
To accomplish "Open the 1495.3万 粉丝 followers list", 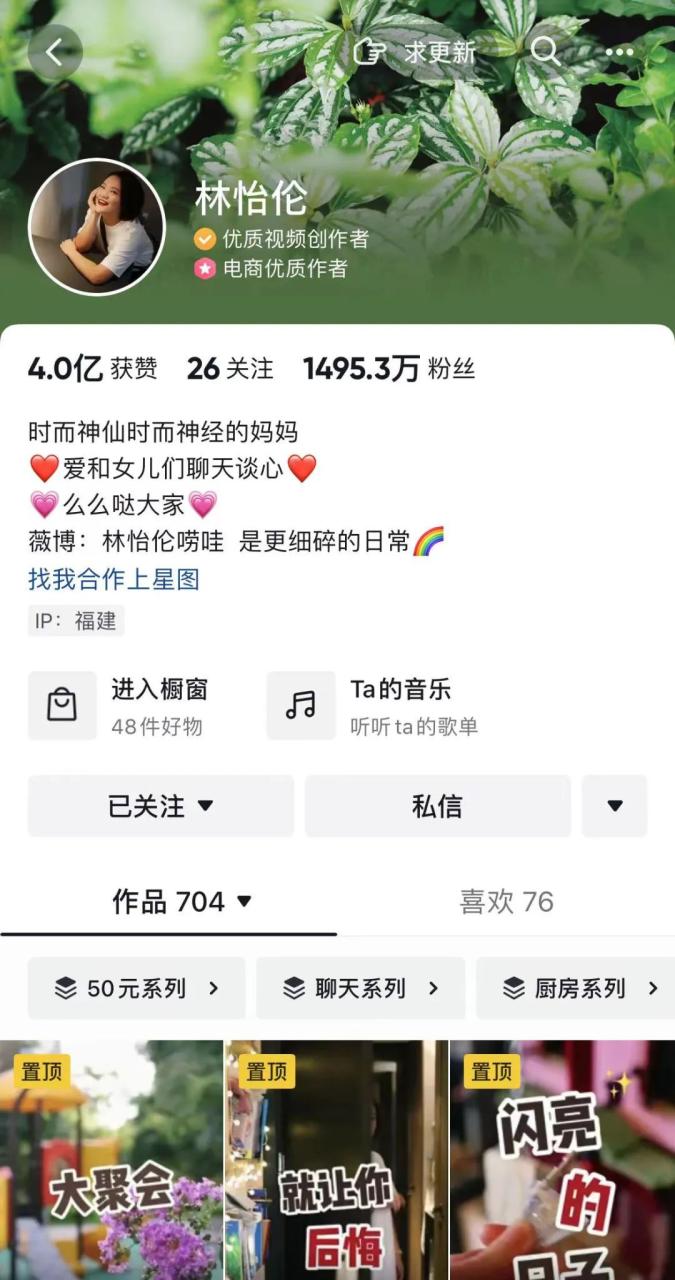I will [388, 369].
